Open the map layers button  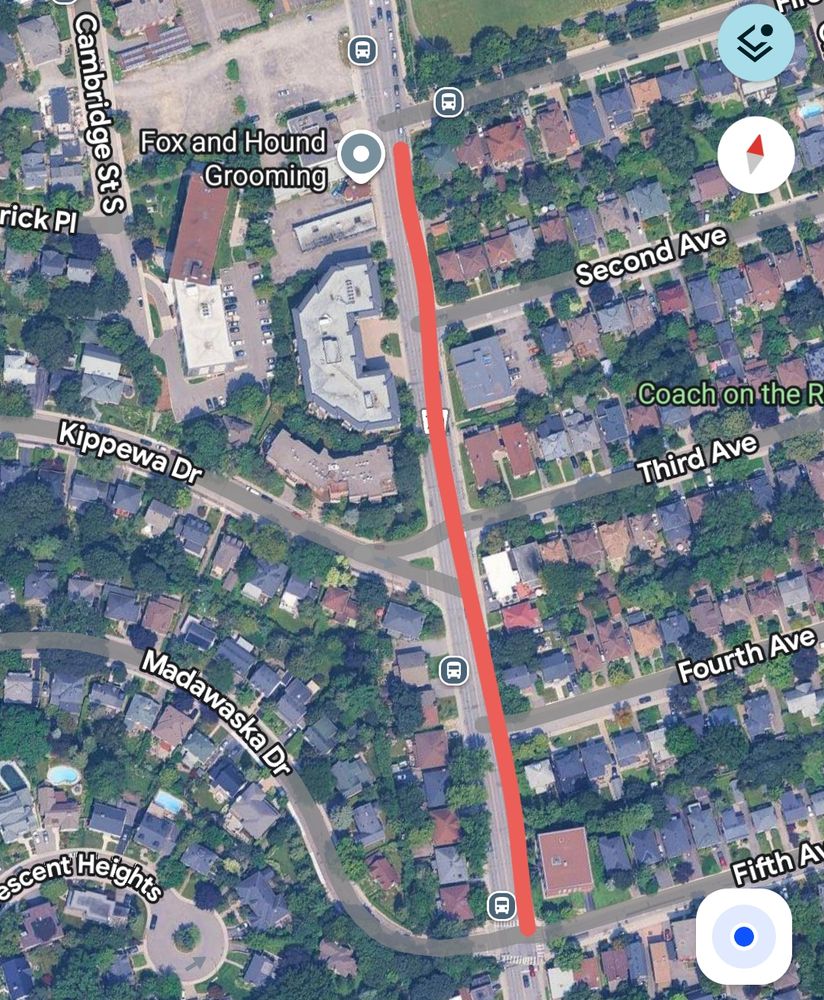pos(756,42)
